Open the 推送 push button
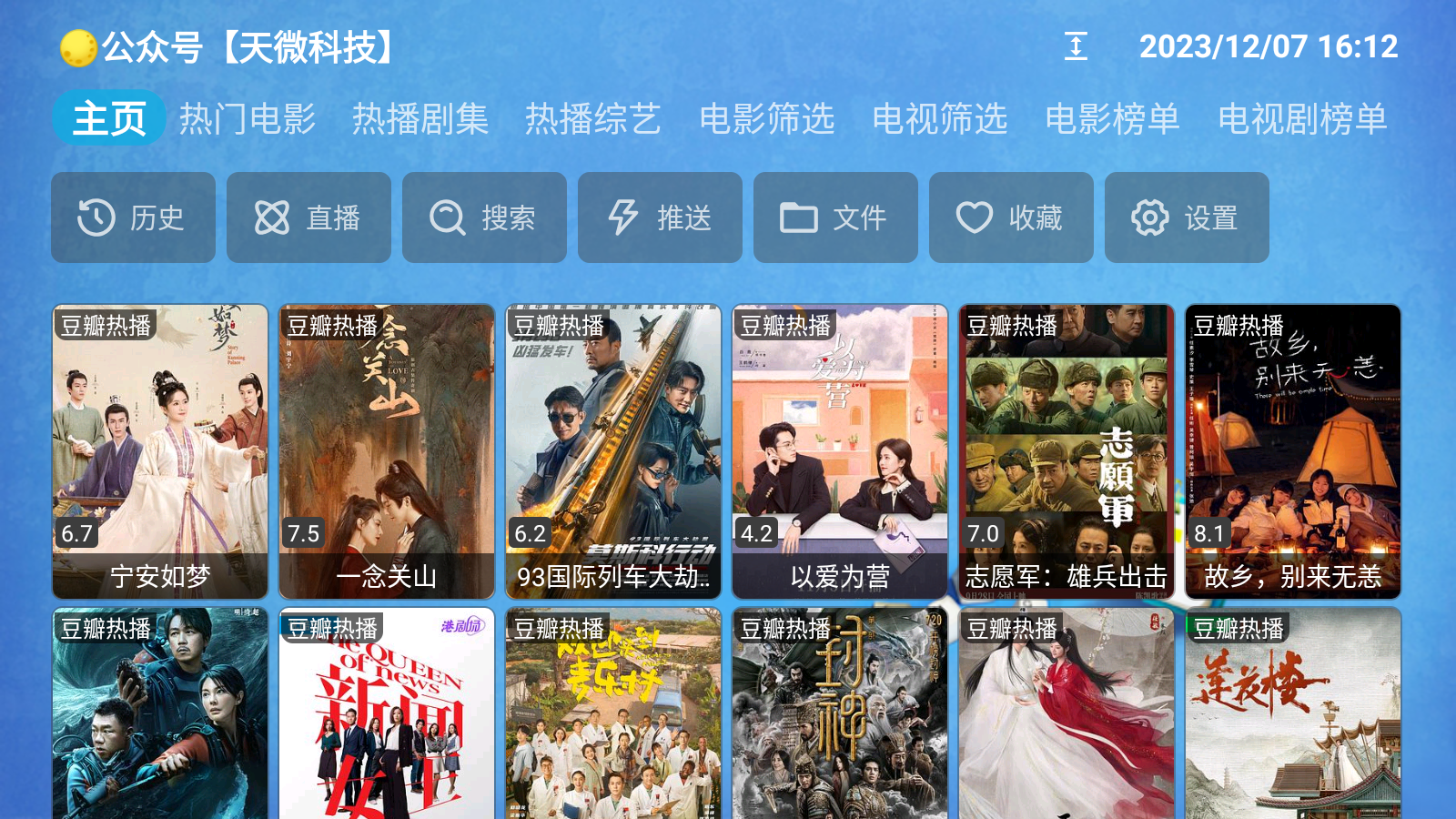Viewport: 1456px width, 819px height. [660, 217]
